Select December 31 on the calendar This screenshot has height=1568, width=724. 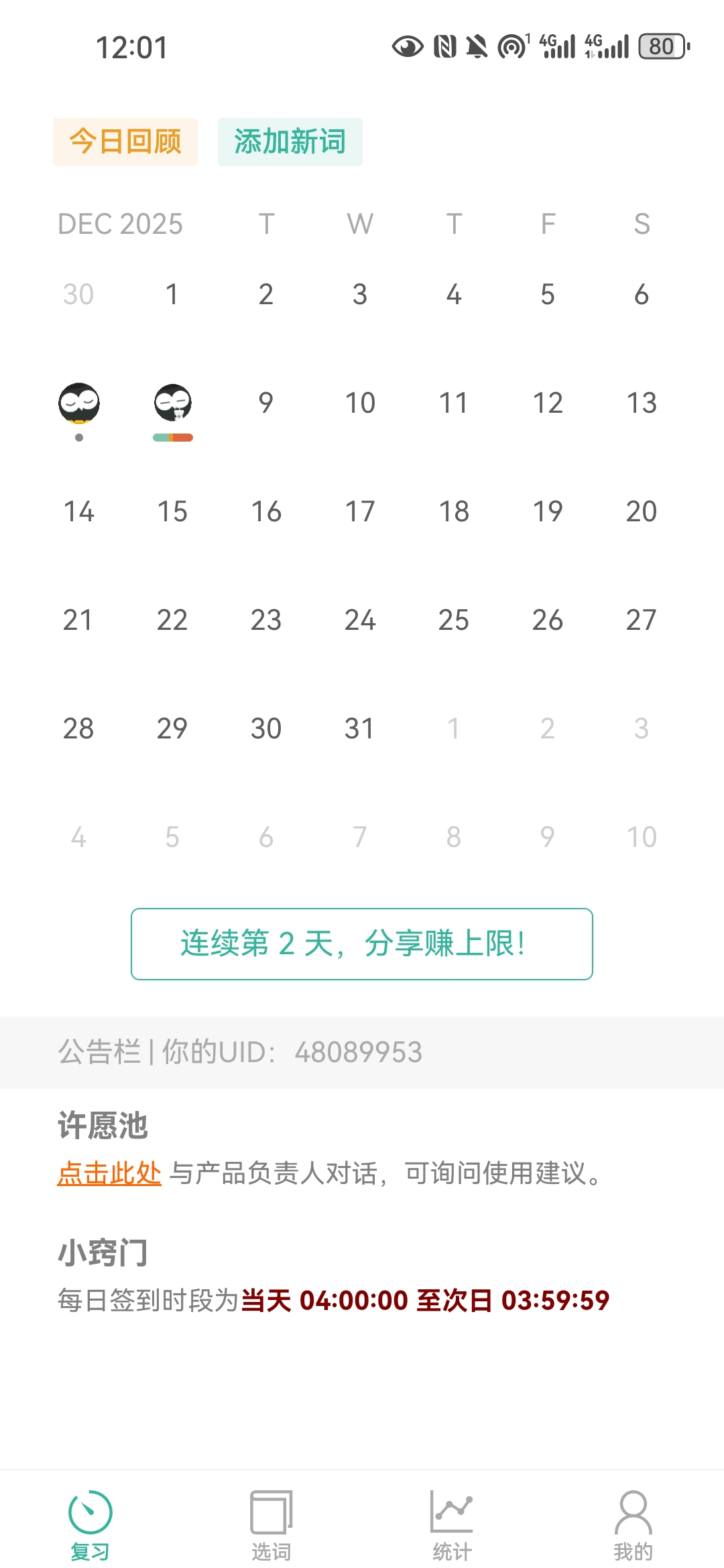360,729
